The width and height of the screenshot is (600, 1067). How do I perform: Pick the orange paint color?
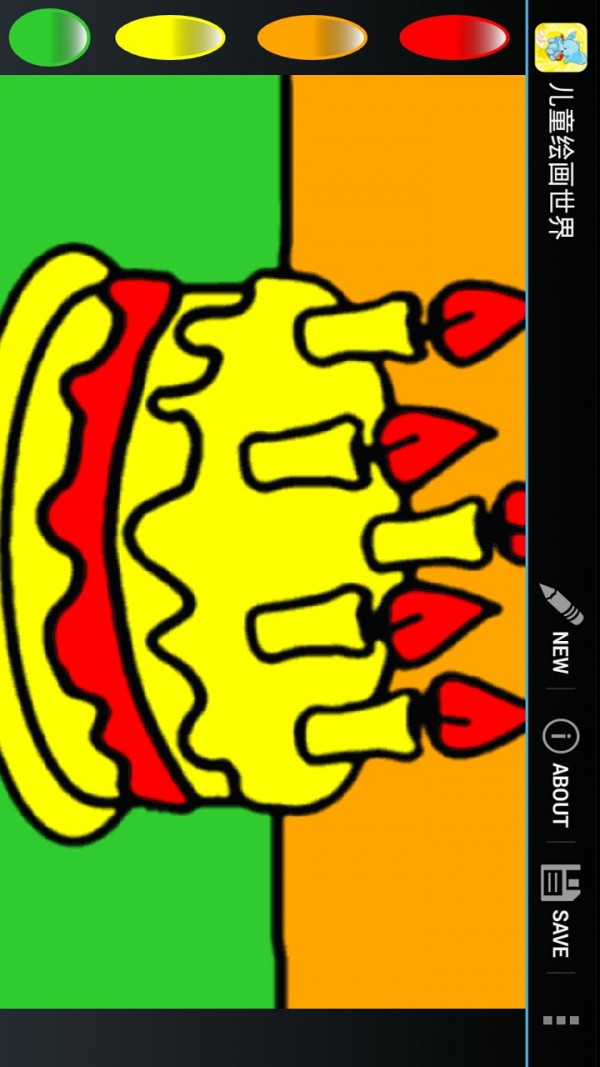[x=312, y=37]
